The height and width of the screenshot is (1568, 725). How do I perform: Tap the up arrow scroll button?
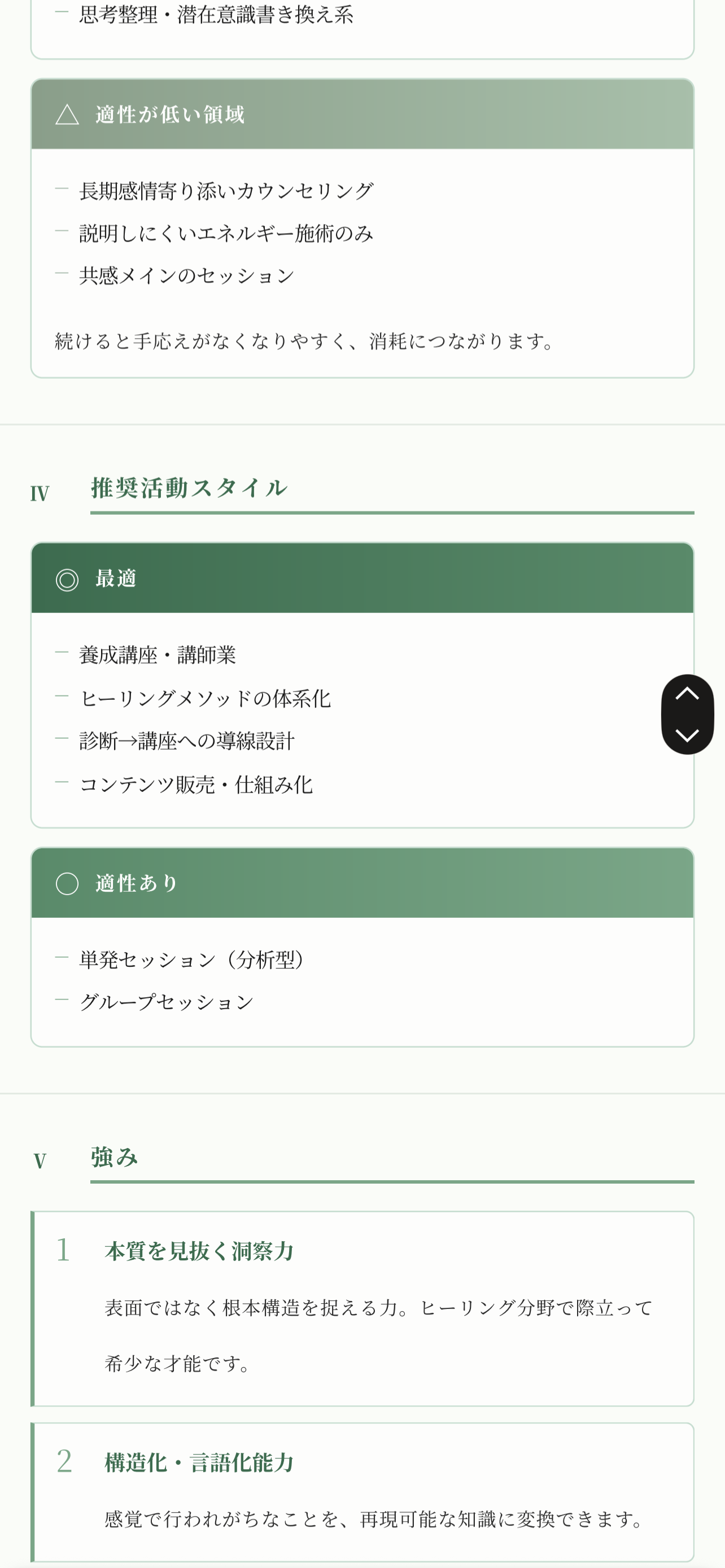click(x=687, y=694)
